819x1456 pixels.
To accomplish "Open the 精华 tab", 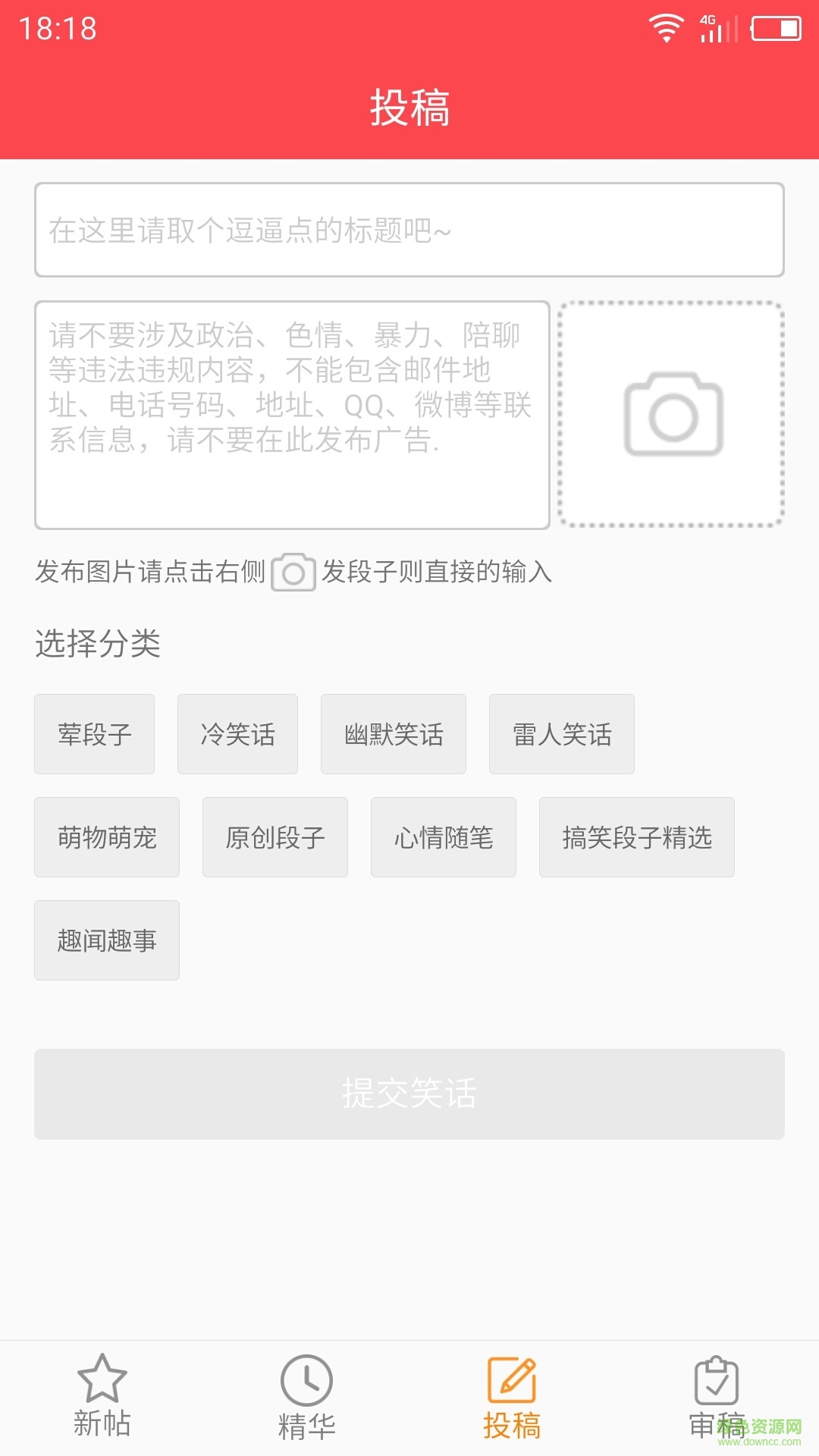I will [x=307, y=1397].
